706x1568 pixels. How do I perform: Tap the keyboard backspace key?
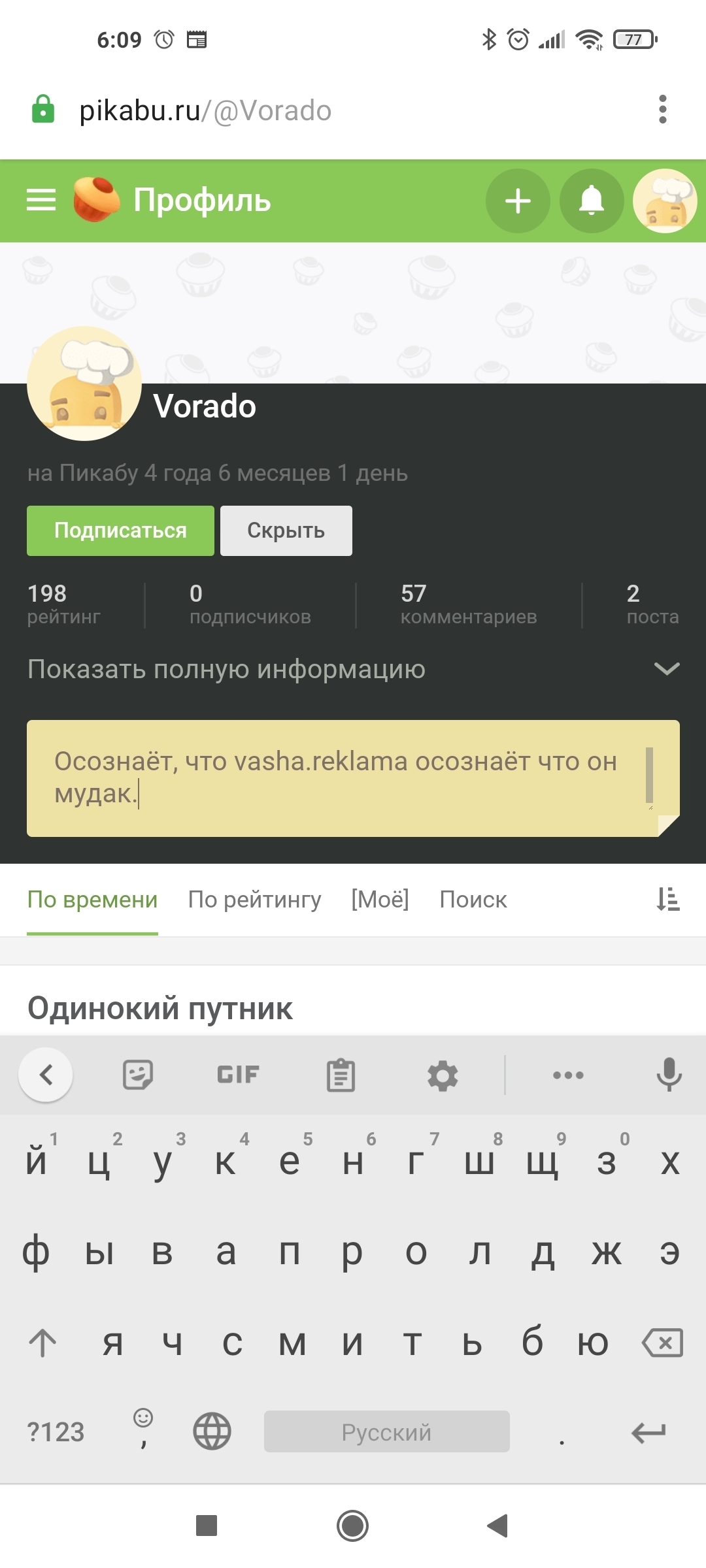point(662,1343)
